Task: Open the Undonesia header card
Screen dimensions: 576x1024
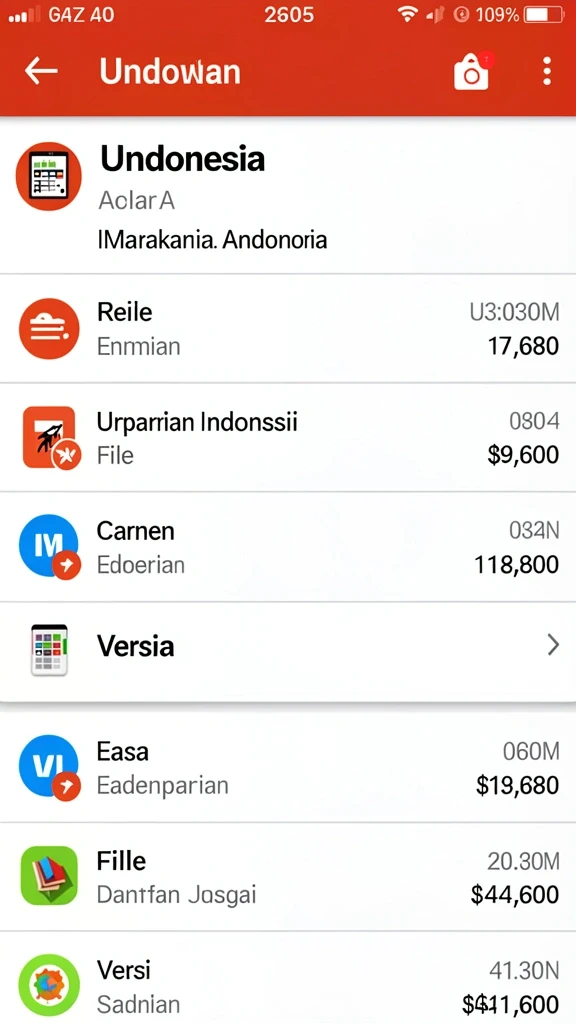Action: click(x=288, y=196)
